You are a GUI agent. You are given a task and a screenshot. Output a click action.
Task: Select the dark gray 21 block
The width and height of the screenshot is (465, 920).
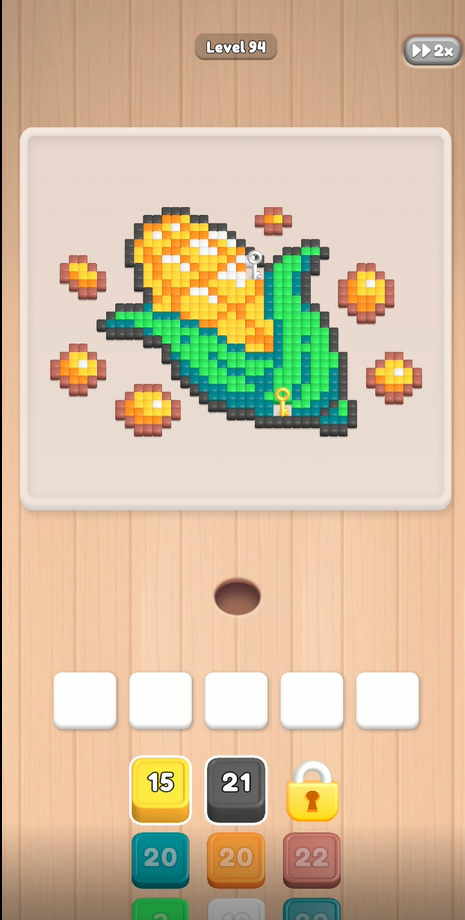(x=236, y=790)
